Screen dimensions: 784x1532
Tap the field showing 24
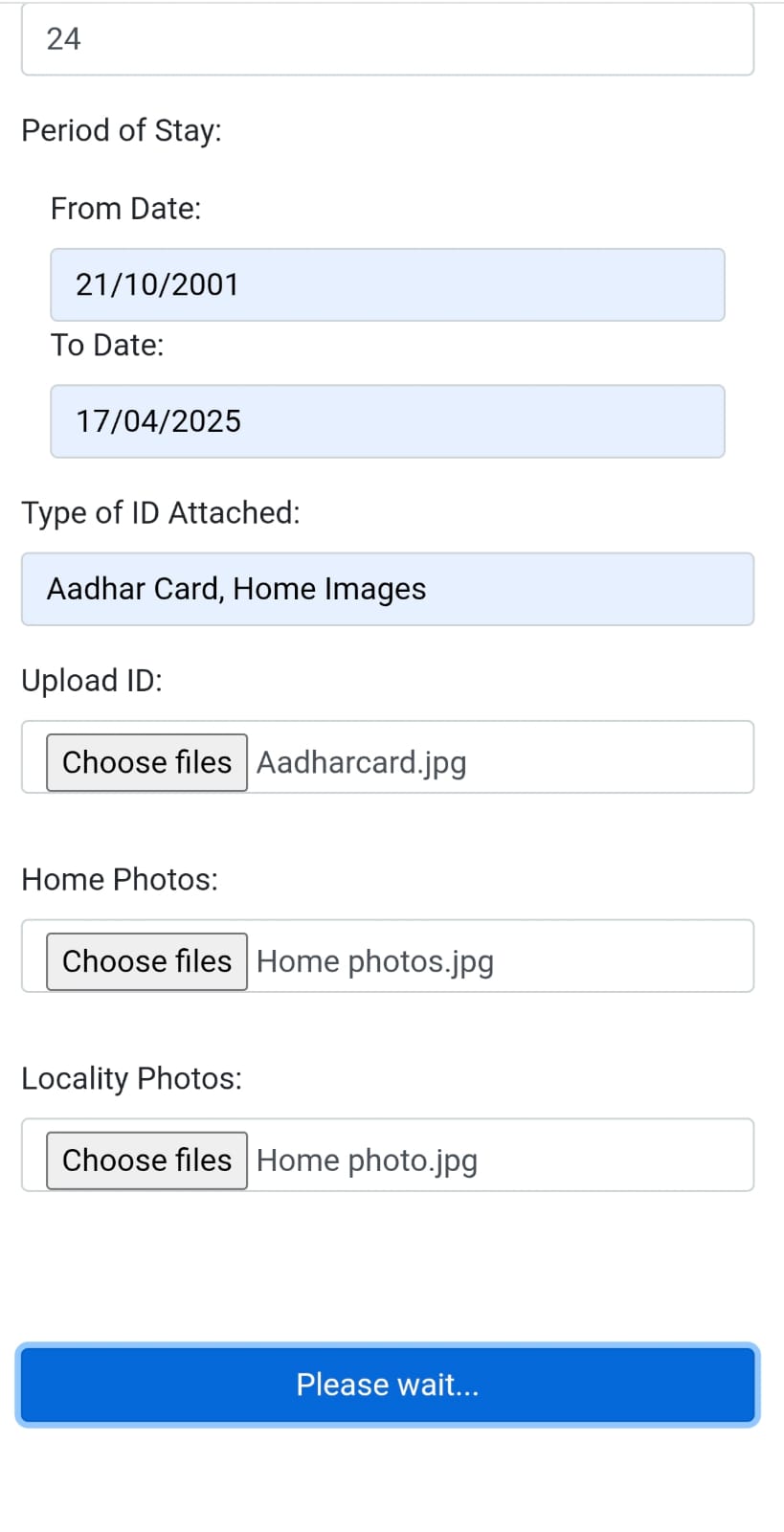point(387,40)
